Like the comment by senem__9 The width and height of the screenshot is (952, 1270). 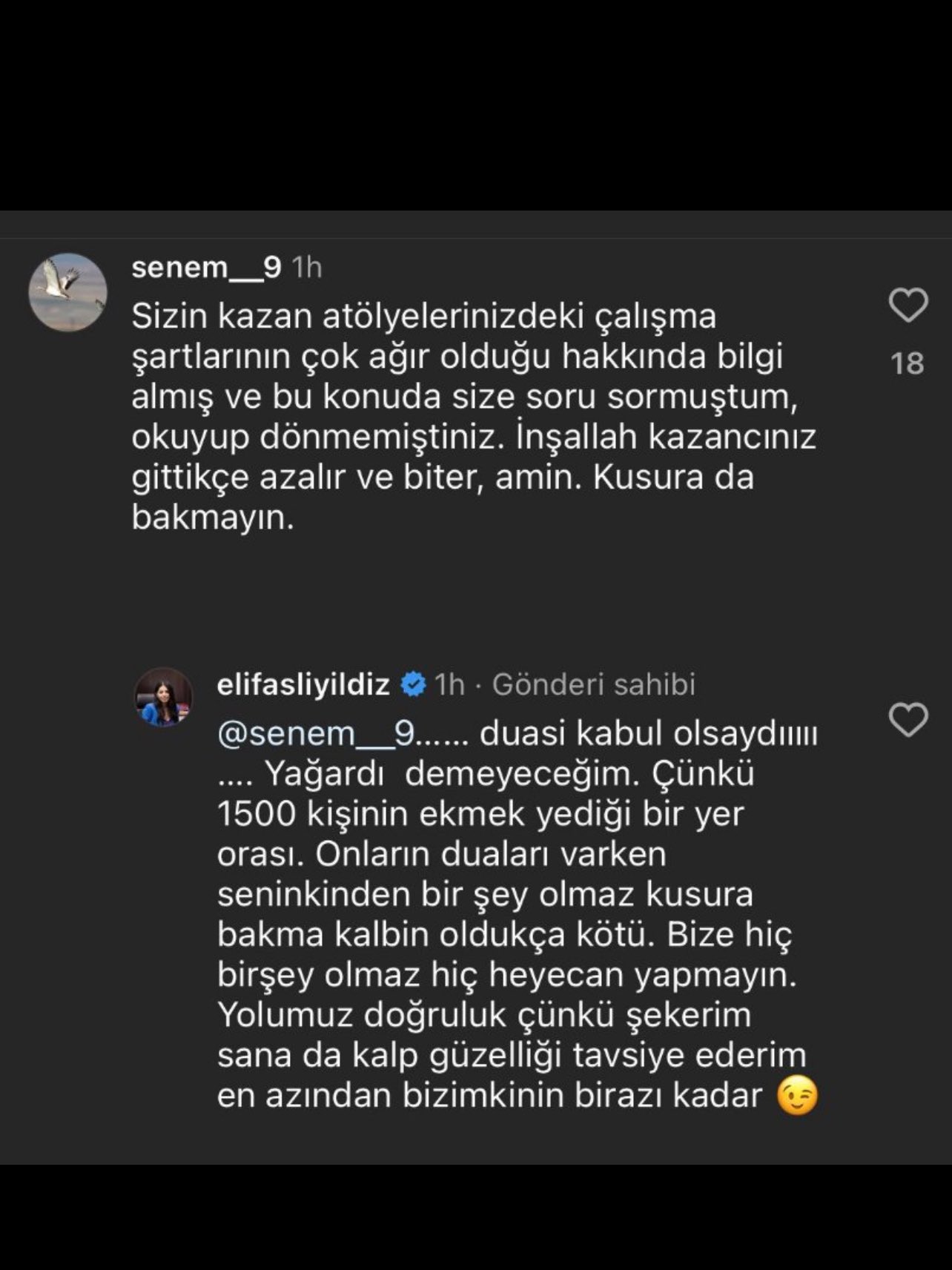pos(908,305)
